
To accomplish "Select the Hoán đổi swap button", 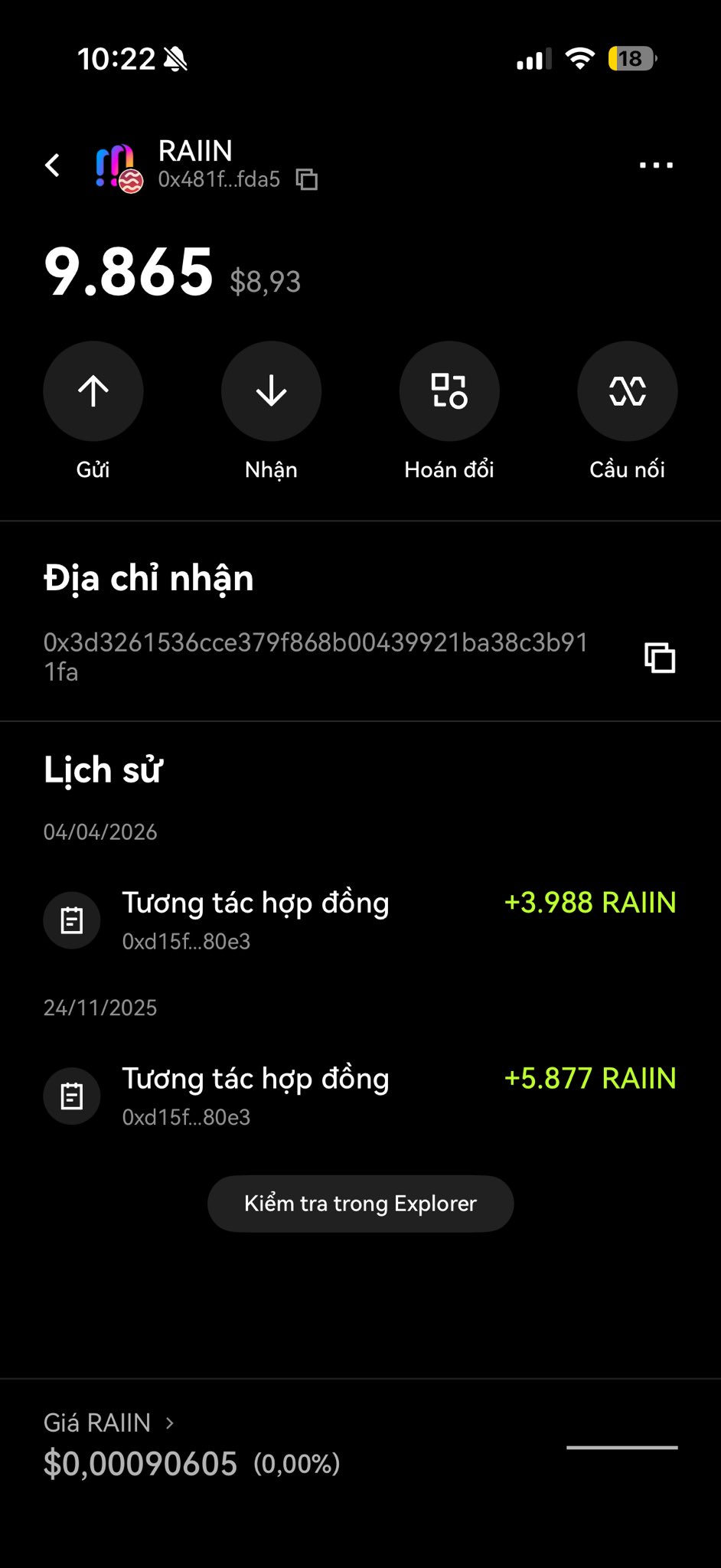I will pos(449,391).
